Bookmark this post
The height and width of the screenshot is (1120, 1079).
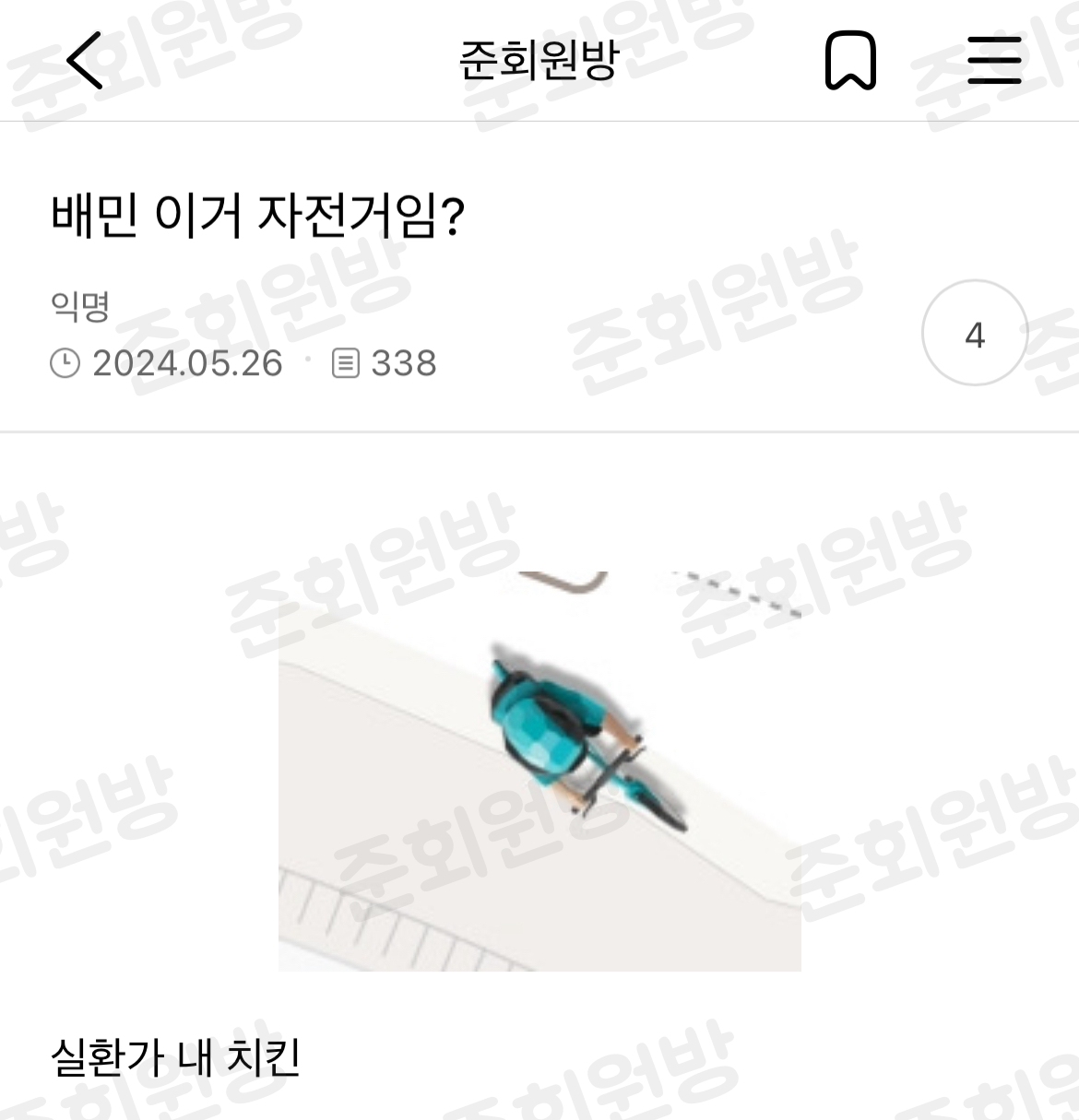point(849,61)
